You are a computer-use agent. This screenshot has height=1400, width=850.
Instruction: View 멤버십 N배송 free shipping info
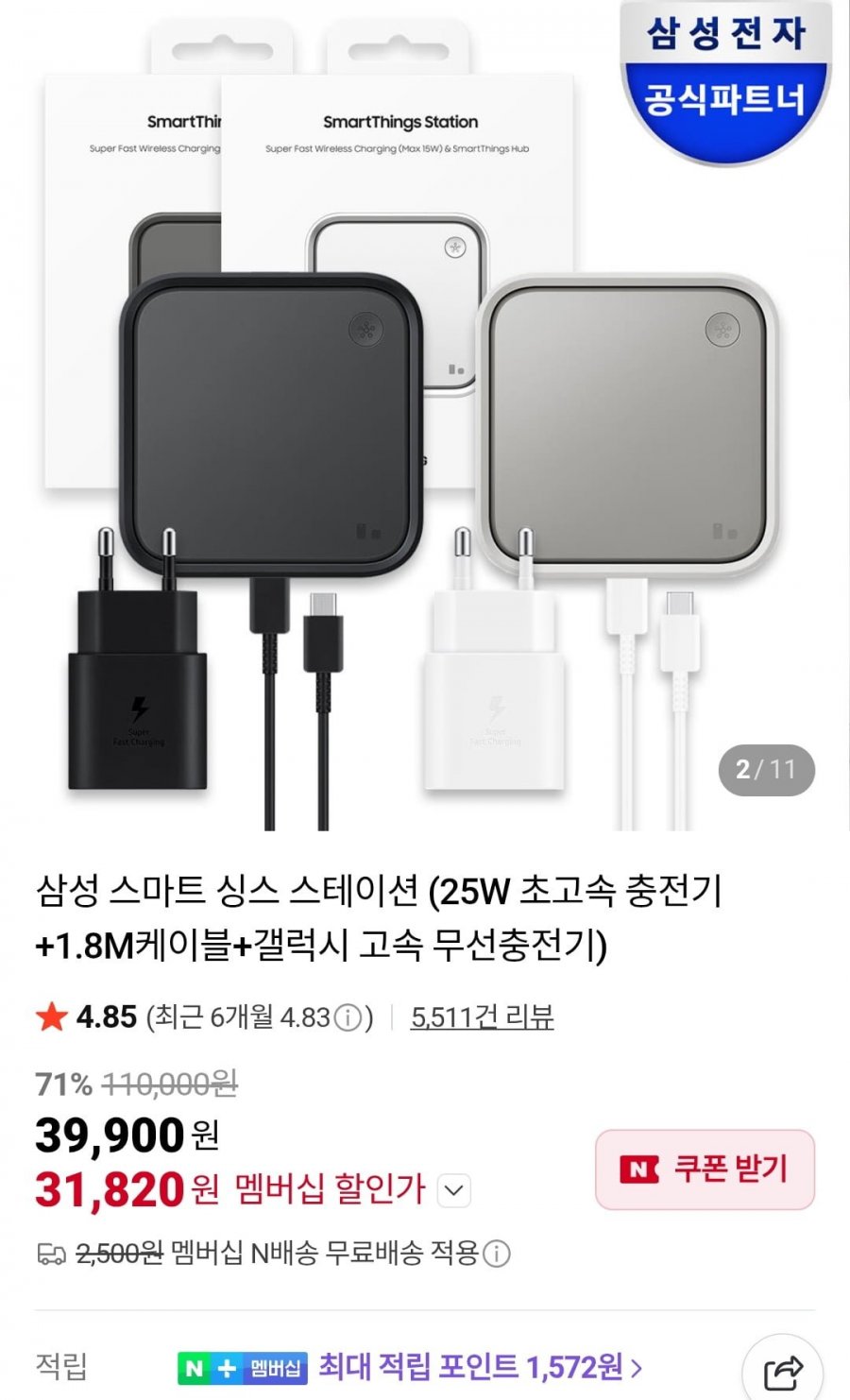[497, 1255]
